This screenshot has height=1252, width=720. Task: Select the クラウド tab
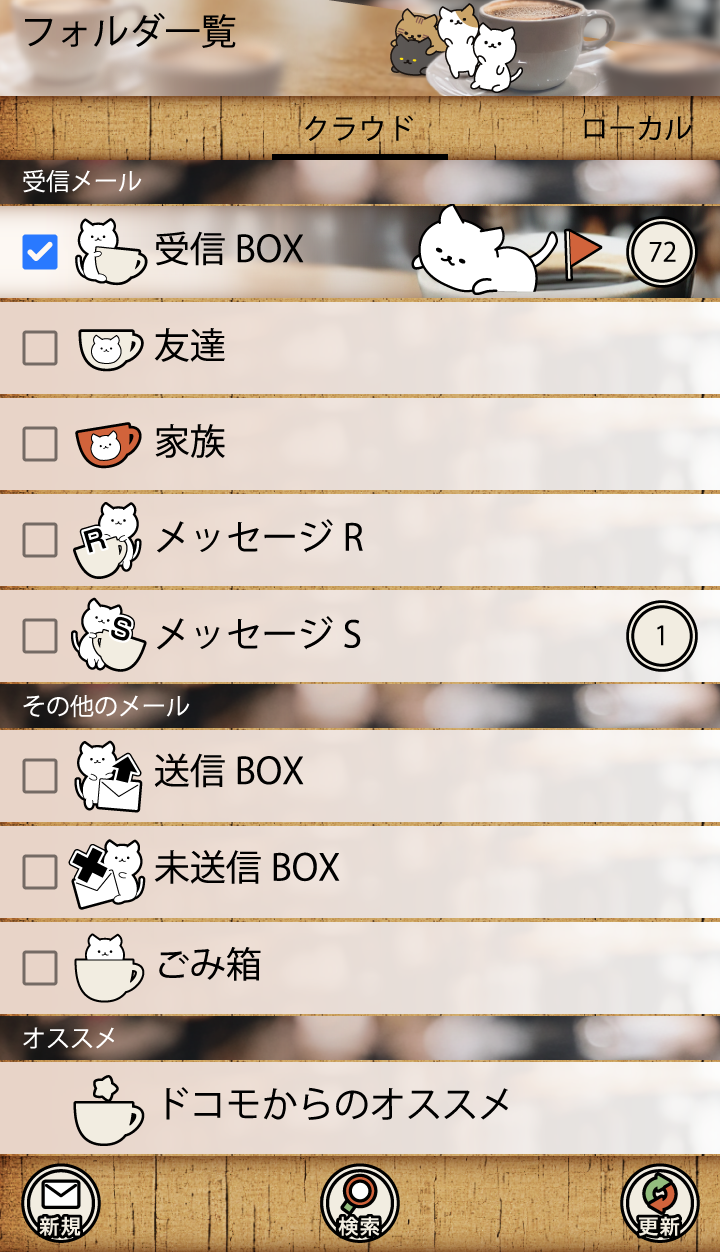[359, 128]
